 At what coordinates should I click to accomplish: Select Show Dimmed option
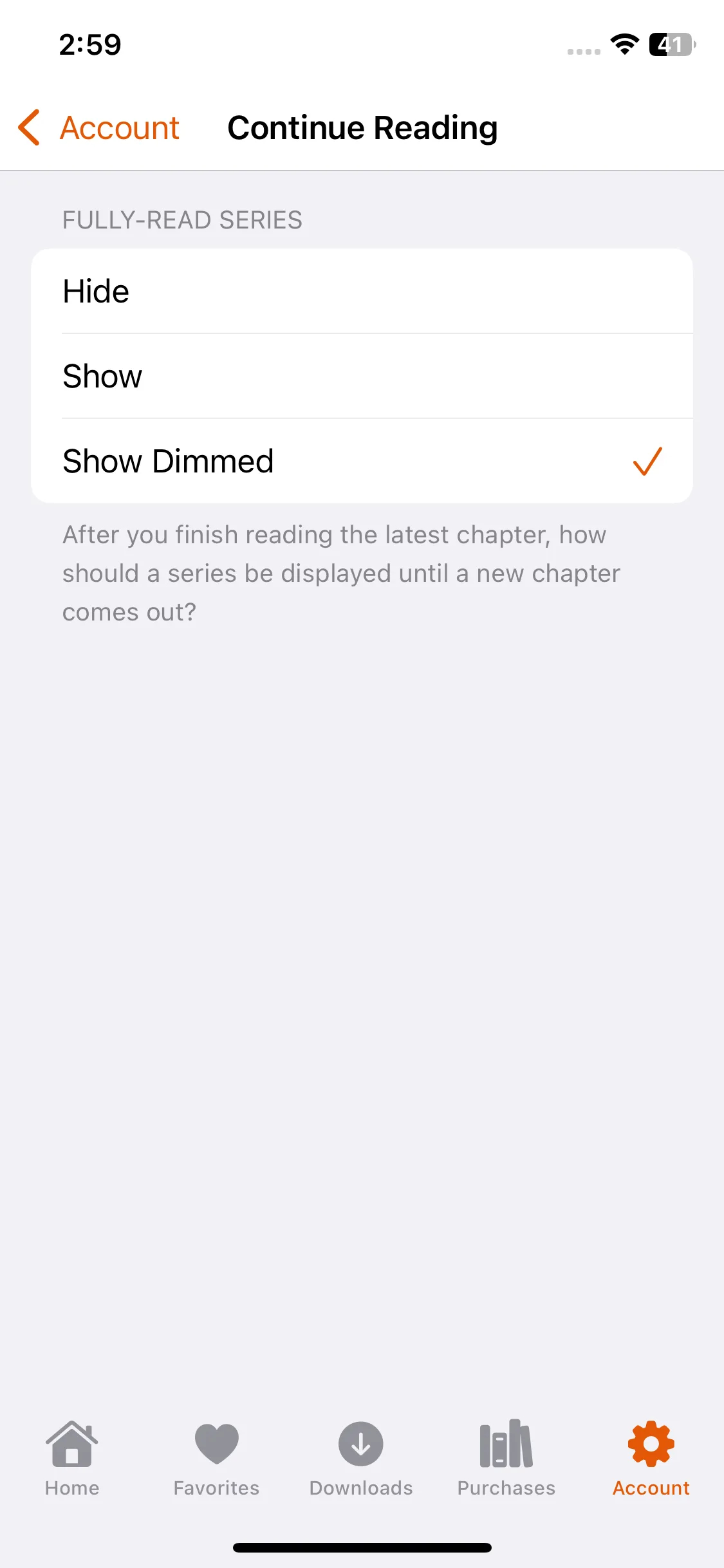click(360, 461)
